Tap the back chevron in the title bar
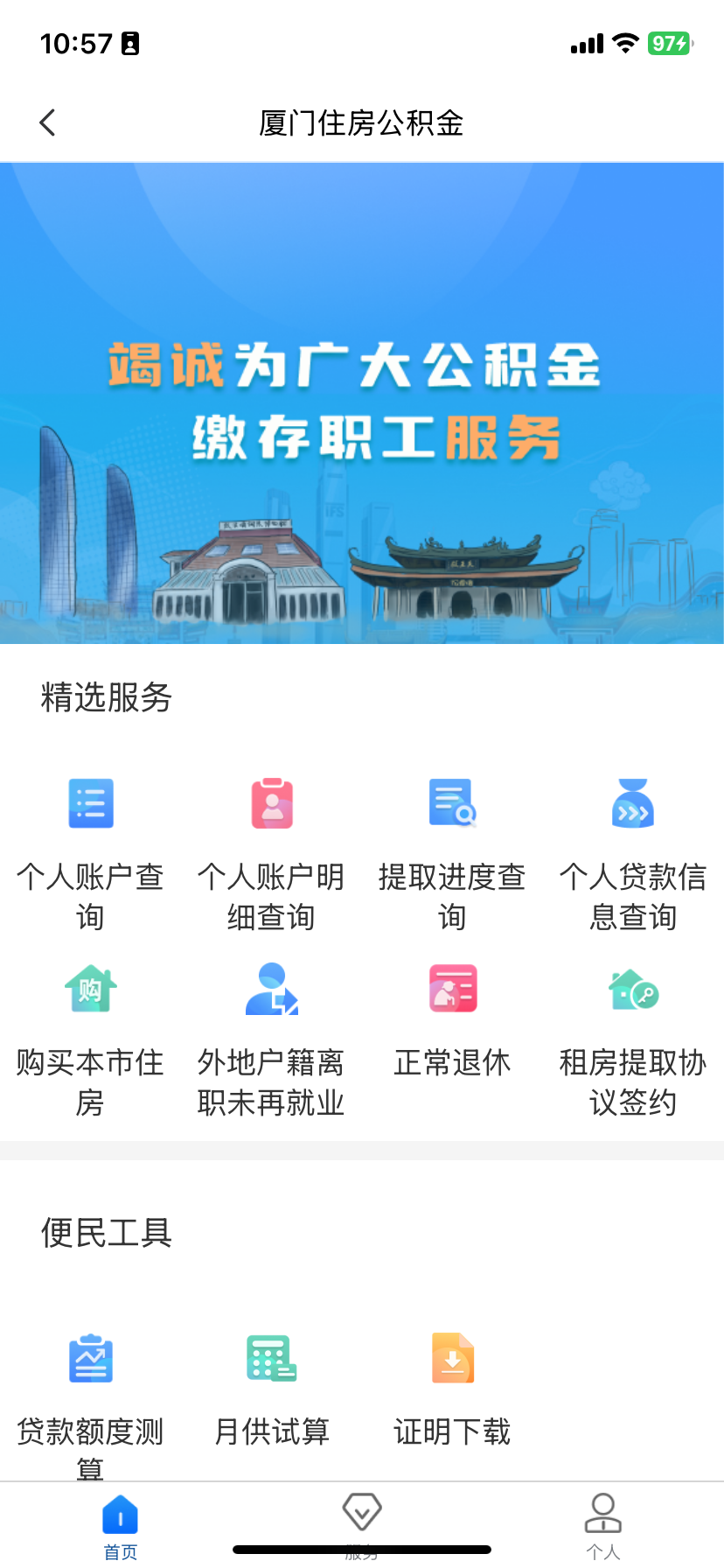The width and height of the screenshot is (724, 1568). (x=46, y=122)
